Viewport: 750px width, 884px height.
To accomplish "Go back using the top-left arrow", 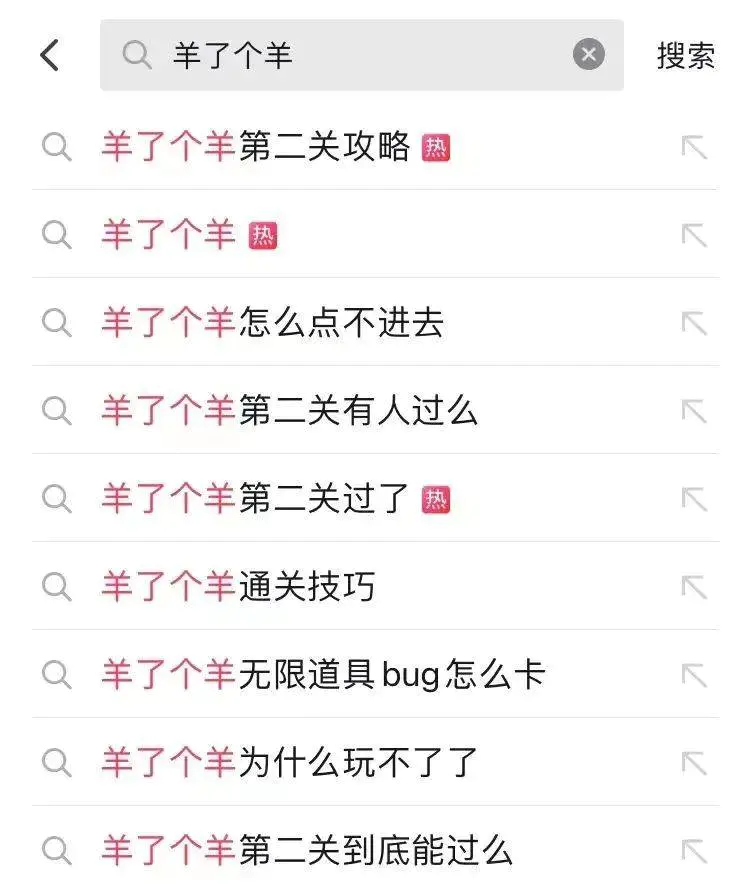I will (x=50, y=55).
